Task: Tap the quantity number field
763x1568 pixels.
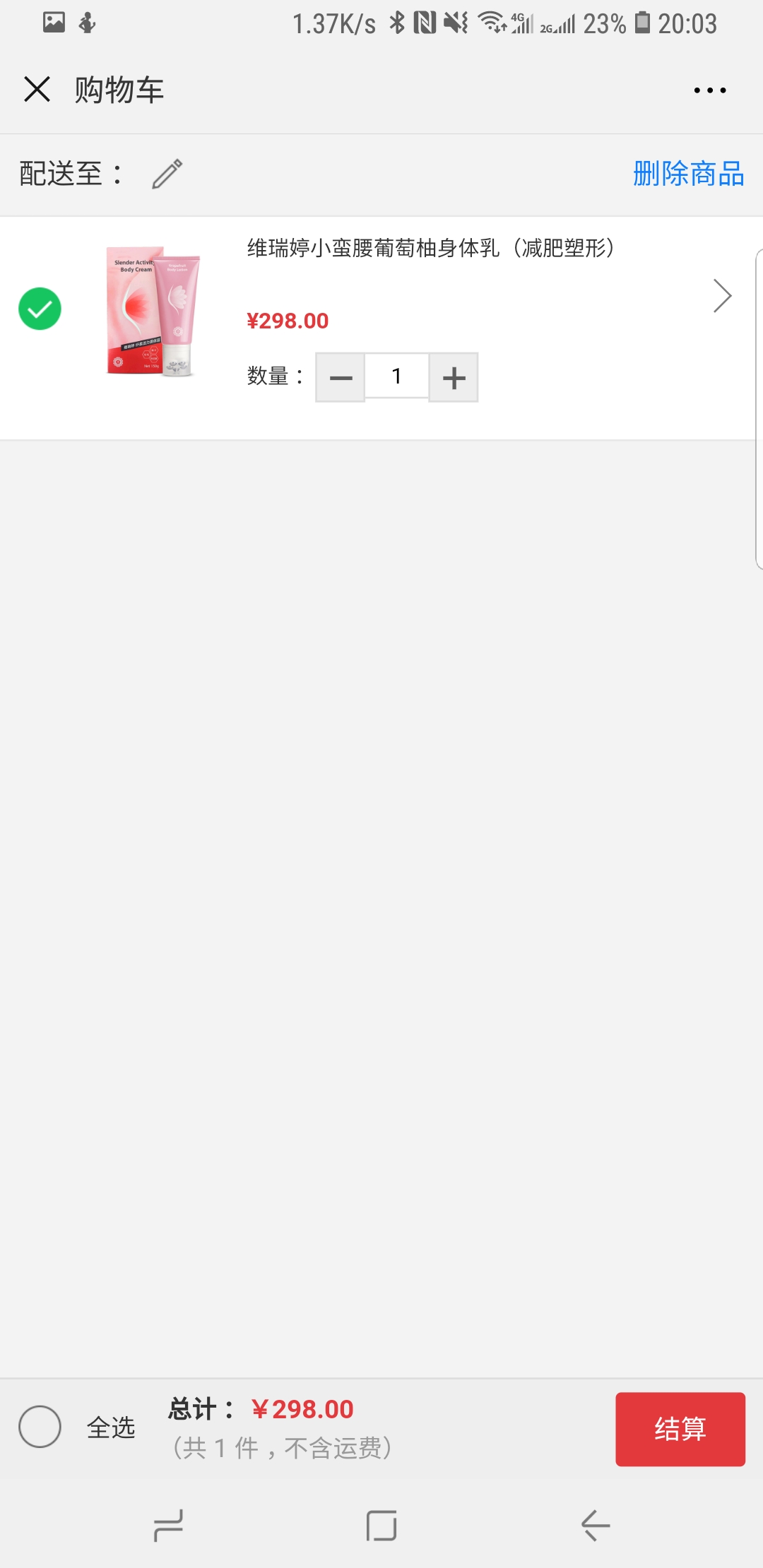Action: [x=397, y=376]
